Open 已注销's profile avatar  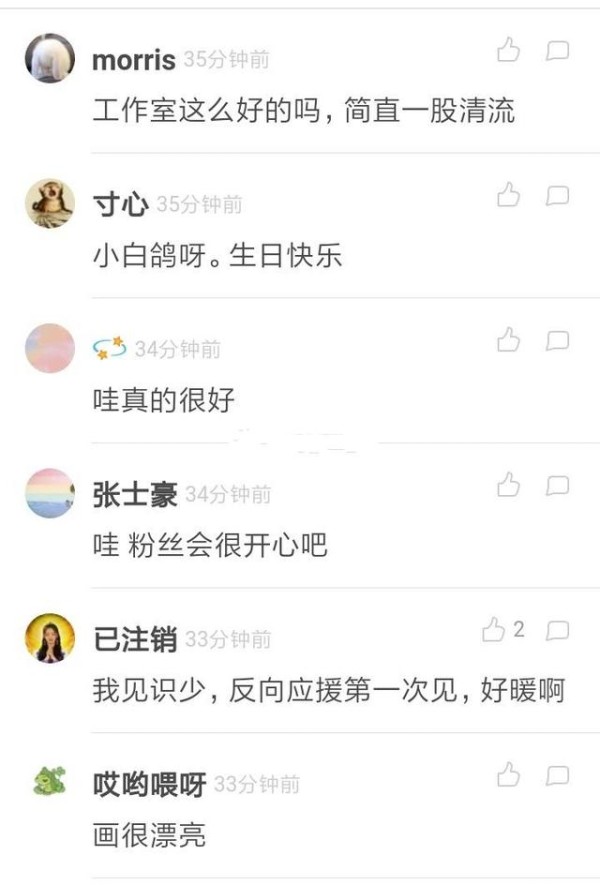(x=49, y=638)
